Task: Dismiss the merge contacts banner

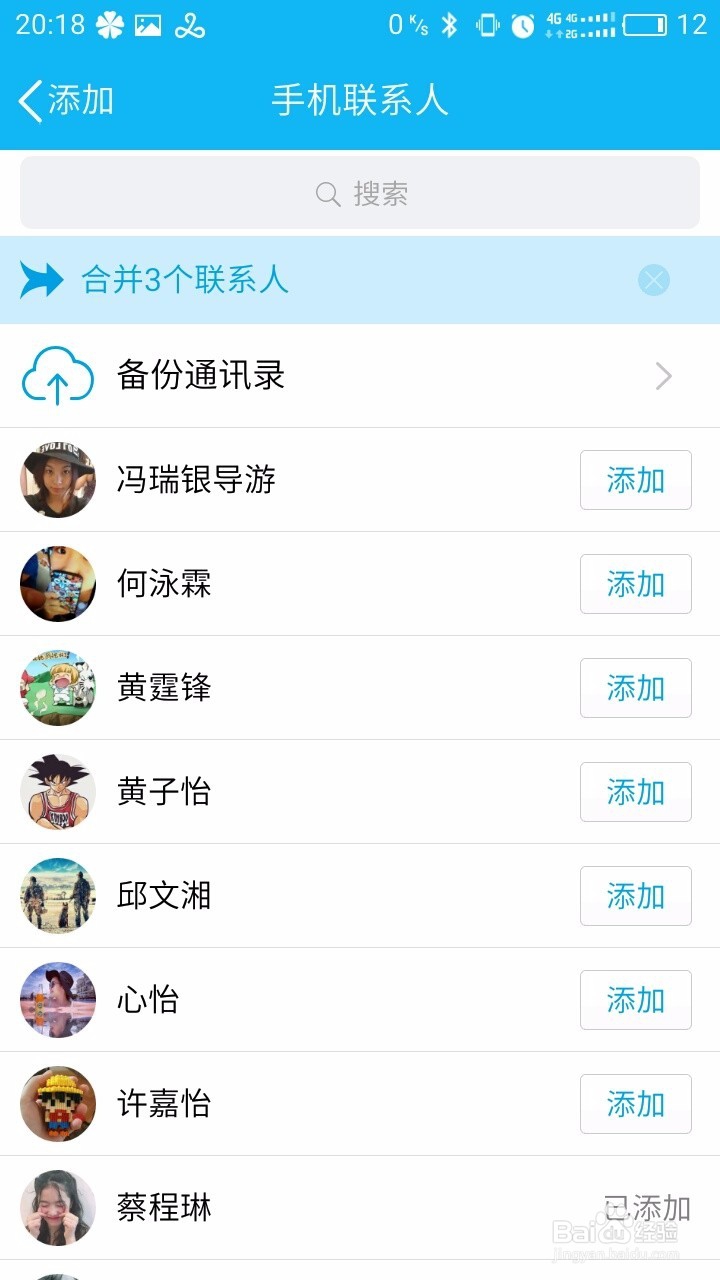Action: click(653, 280)
